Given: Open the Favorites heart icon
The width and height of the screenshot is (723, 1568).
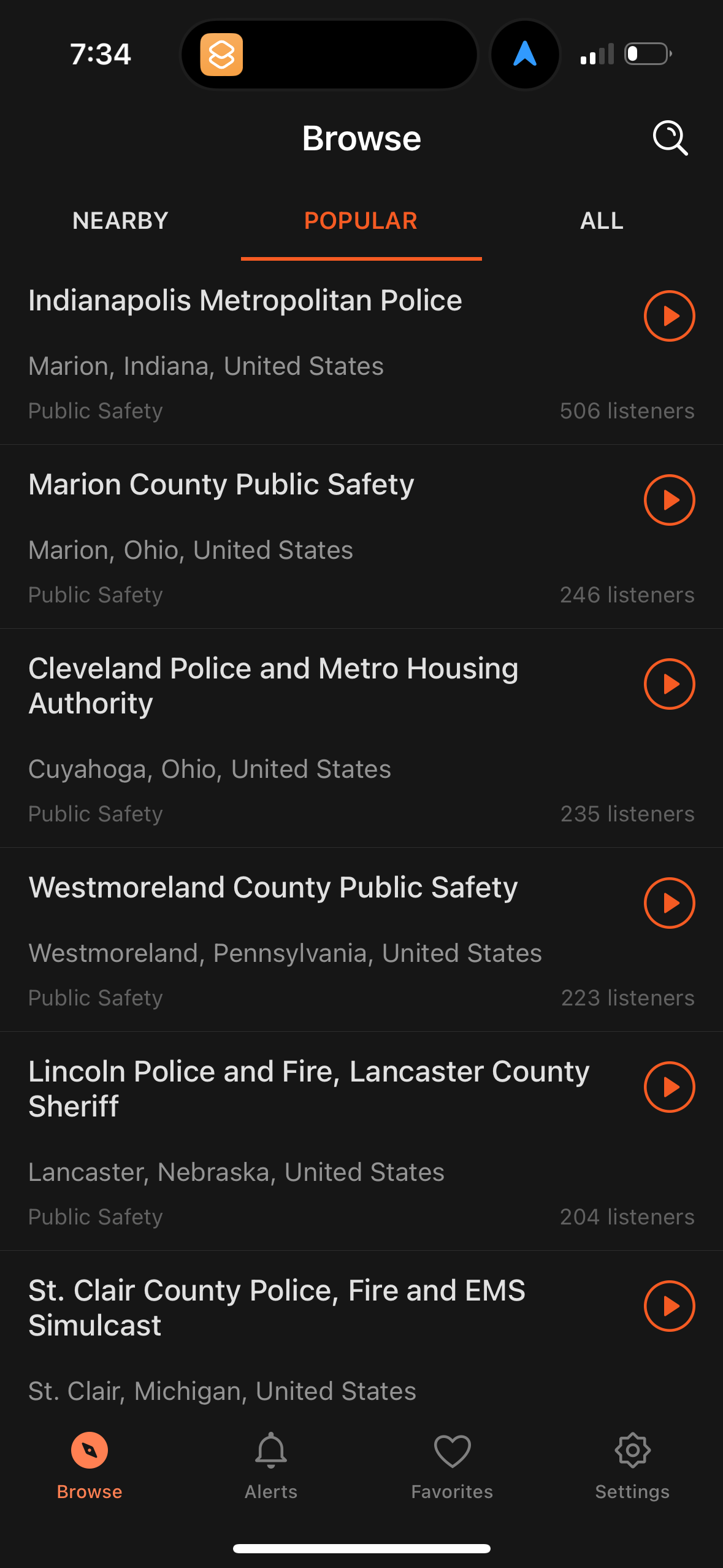Looking at the screenshot, I should [452, 1451].
